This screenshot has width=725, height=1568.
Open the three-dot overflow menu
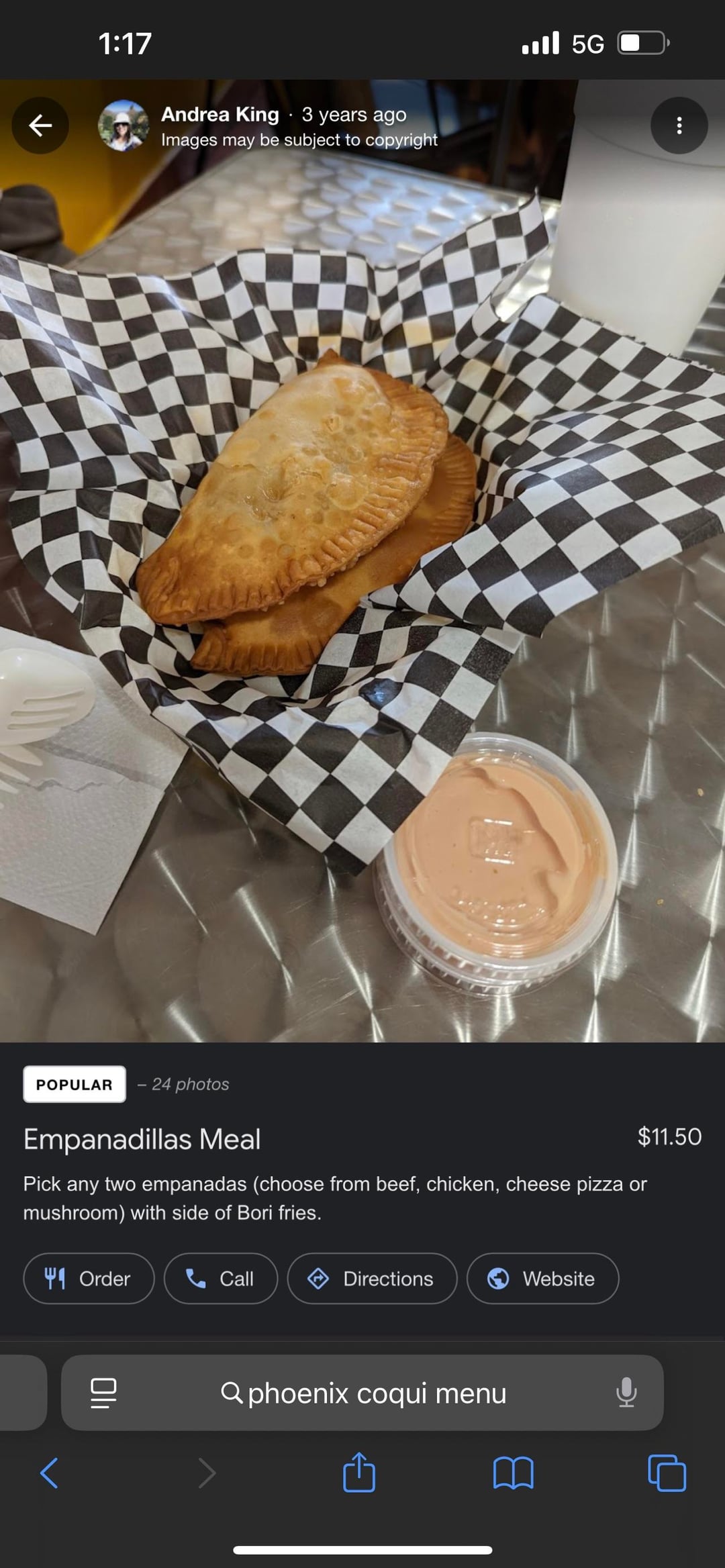coord(679,126)
